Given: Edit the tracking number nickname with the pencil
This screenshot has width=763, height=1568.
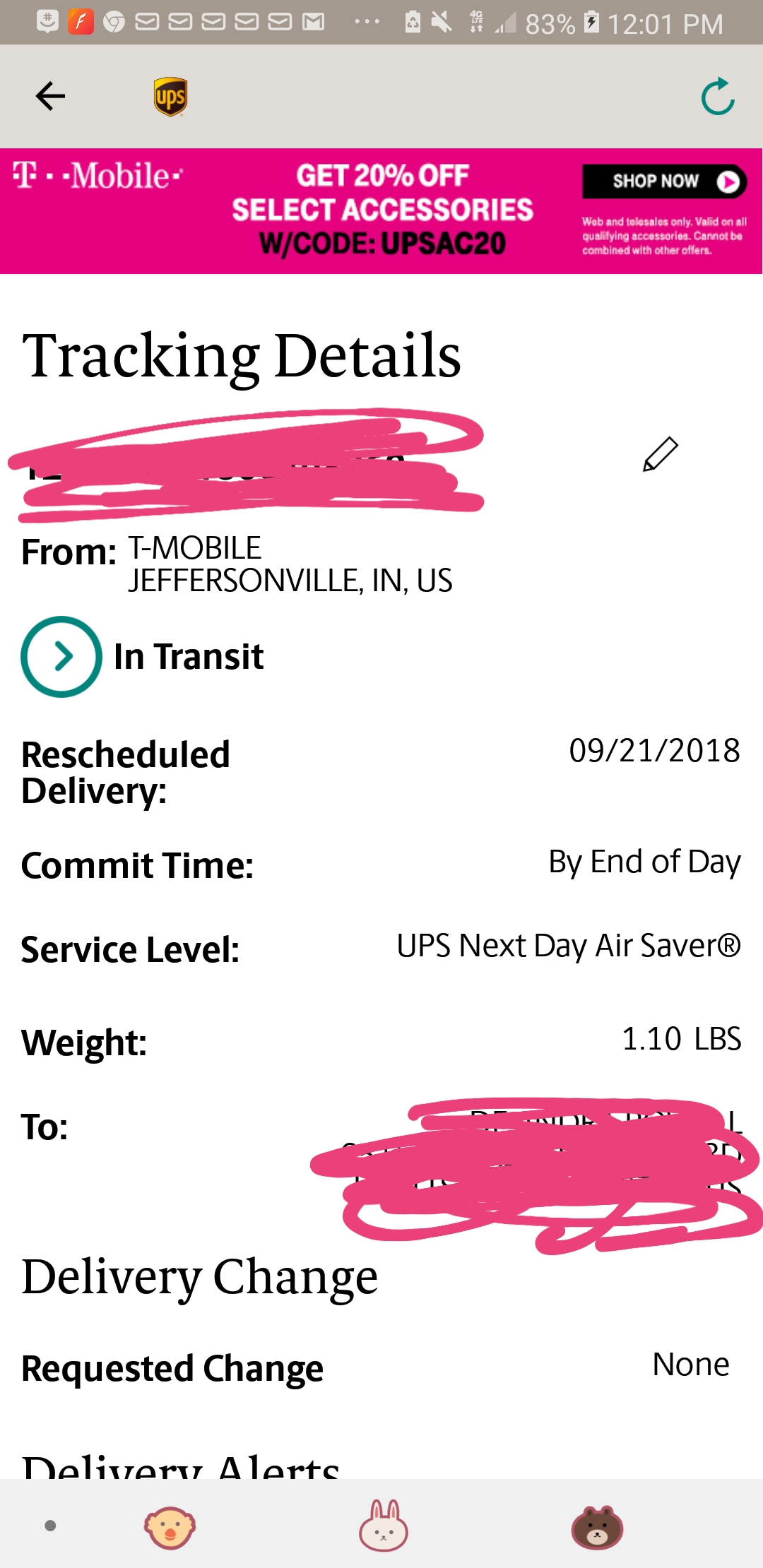Looking at the screenshot, I should pos(661,454).
